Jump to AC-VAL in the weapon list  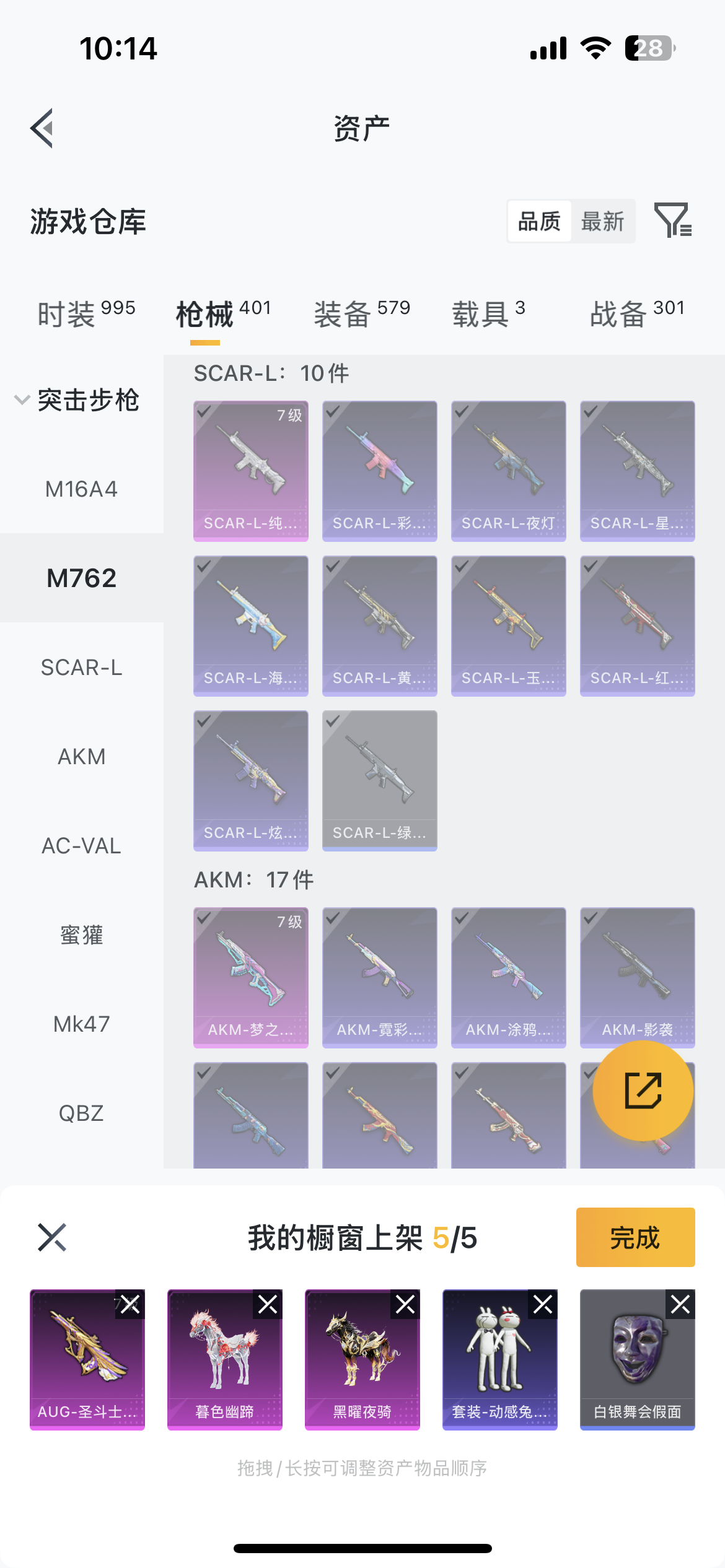tap(81, 846)
